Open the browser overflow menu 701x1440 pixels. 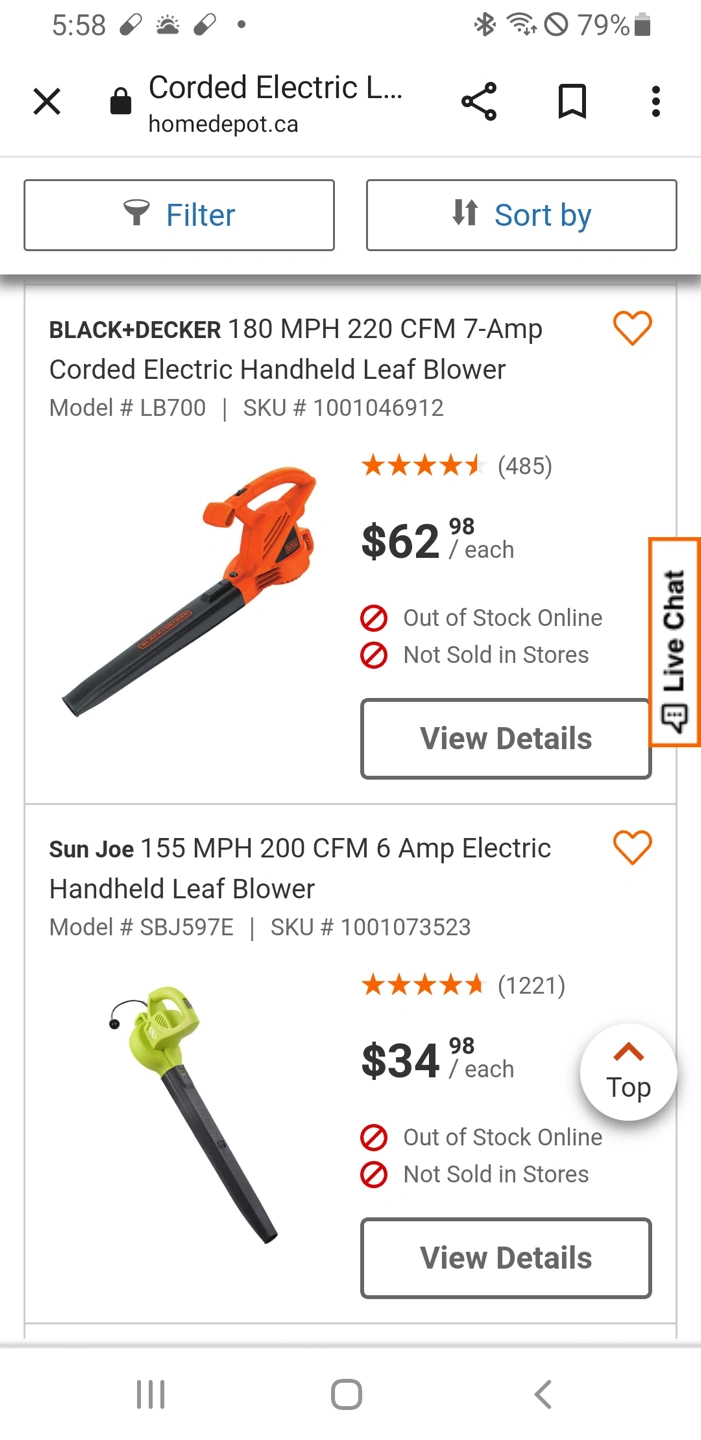656,101
